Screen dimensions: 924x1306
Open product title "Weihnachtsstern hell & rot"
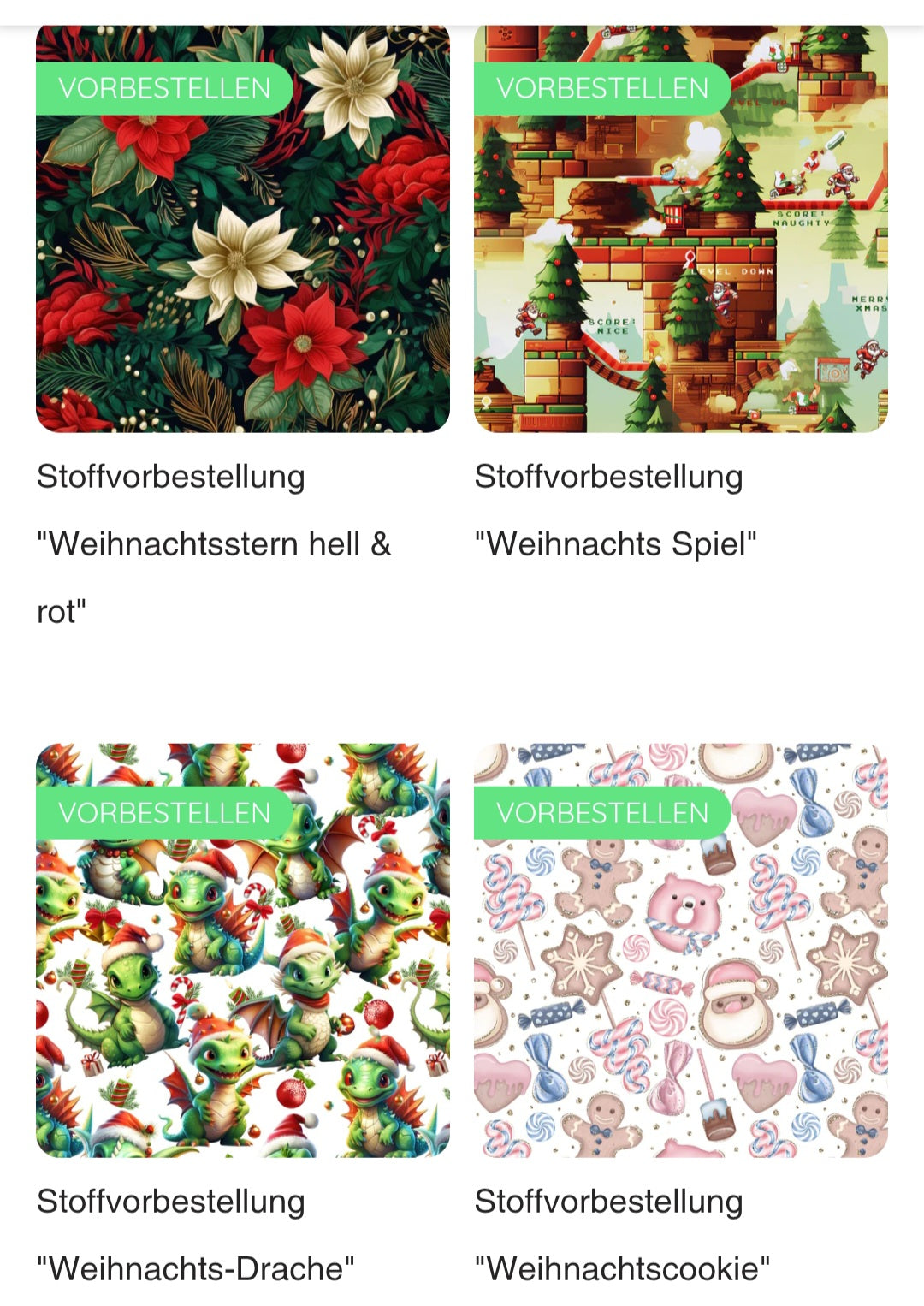[x=213, y=544]
